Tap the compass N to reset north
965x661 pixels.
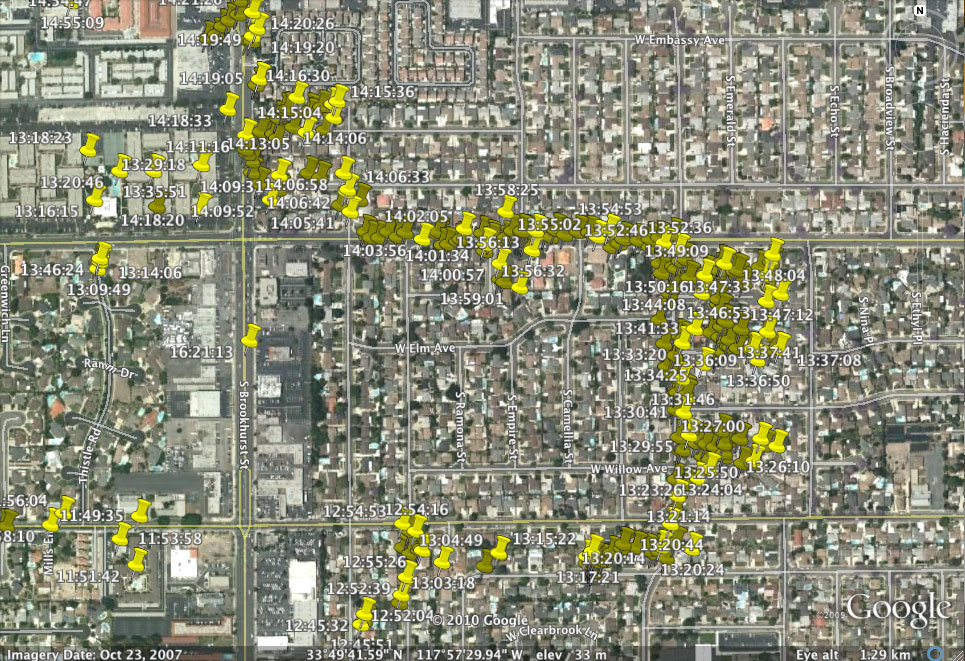pyautogui.click(x=920, y=10)
